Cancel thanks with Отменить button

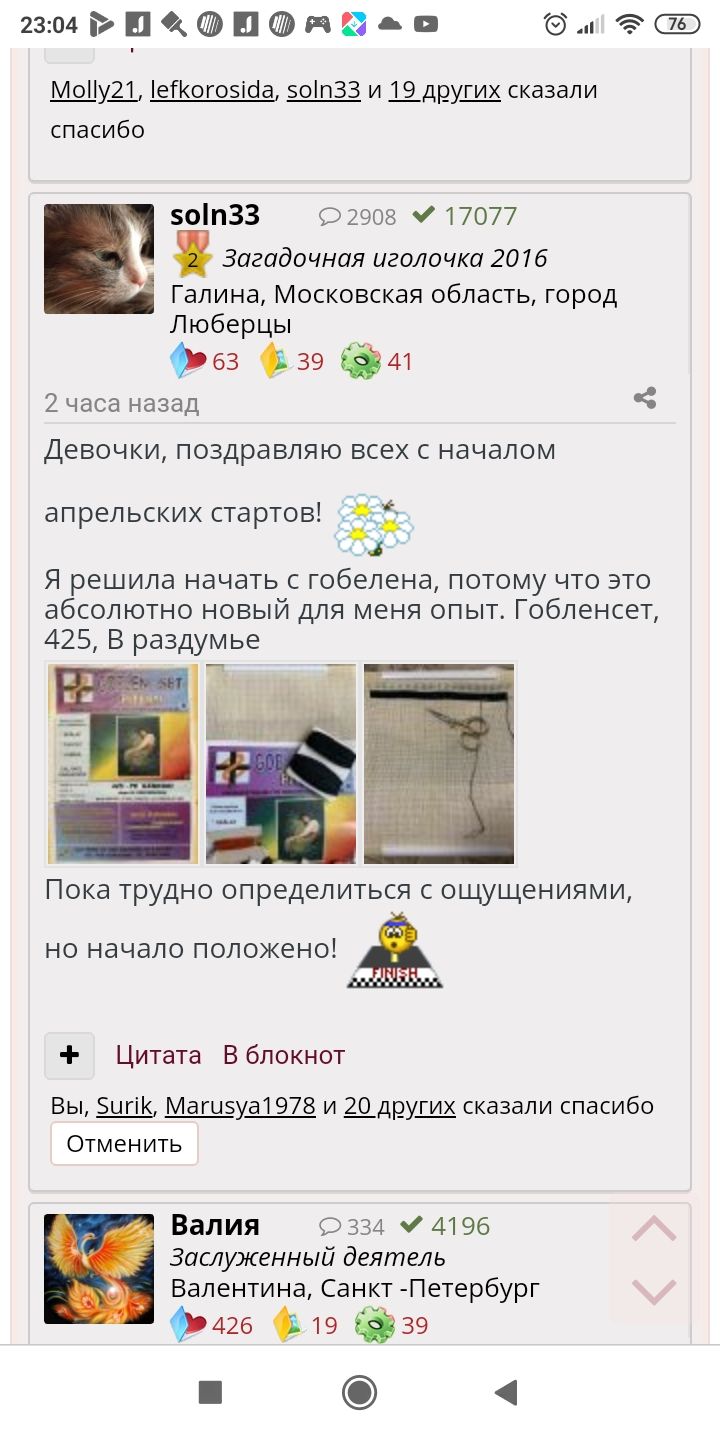coord(124,1144)
